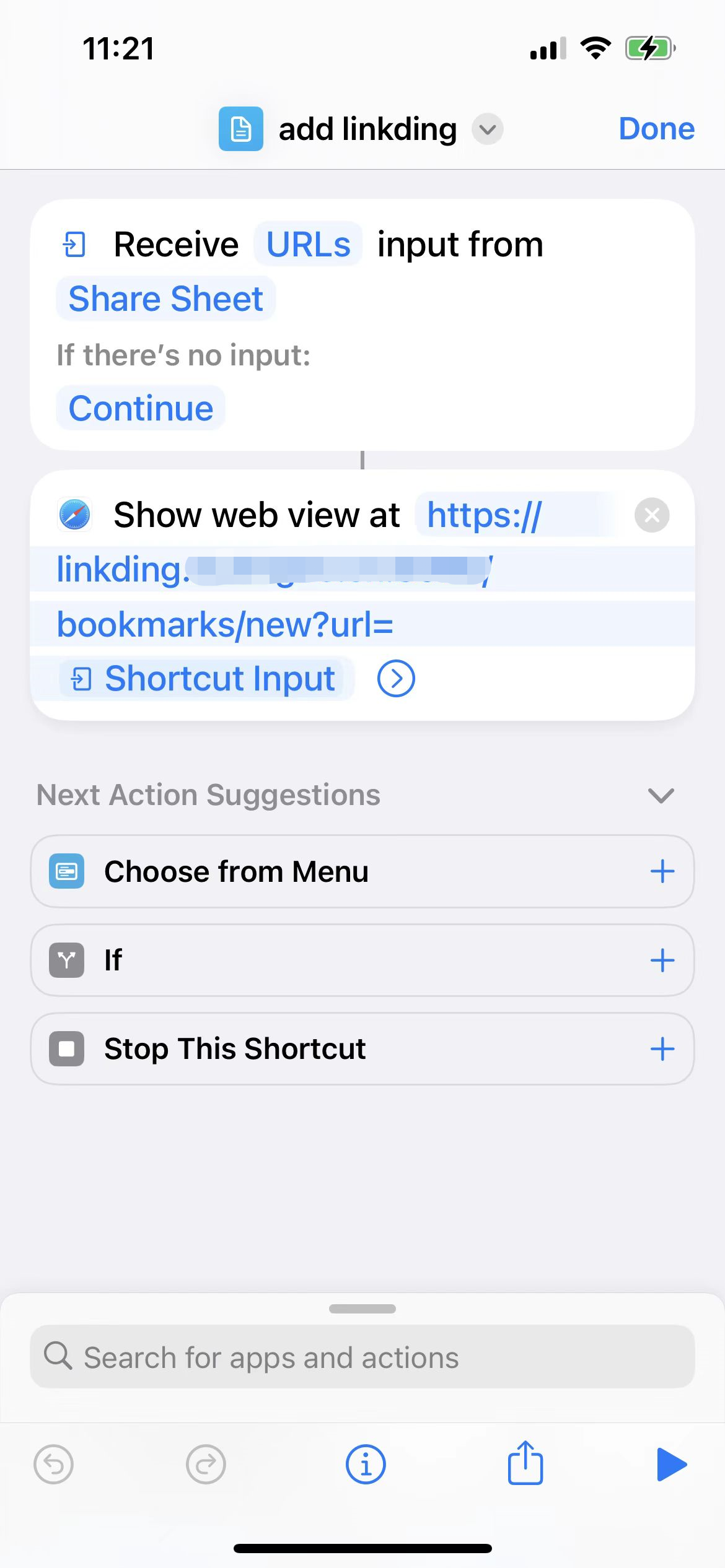This screenshot has height=1568, width=725.
Task: Change the URLs input type
Action: point(308,245)
